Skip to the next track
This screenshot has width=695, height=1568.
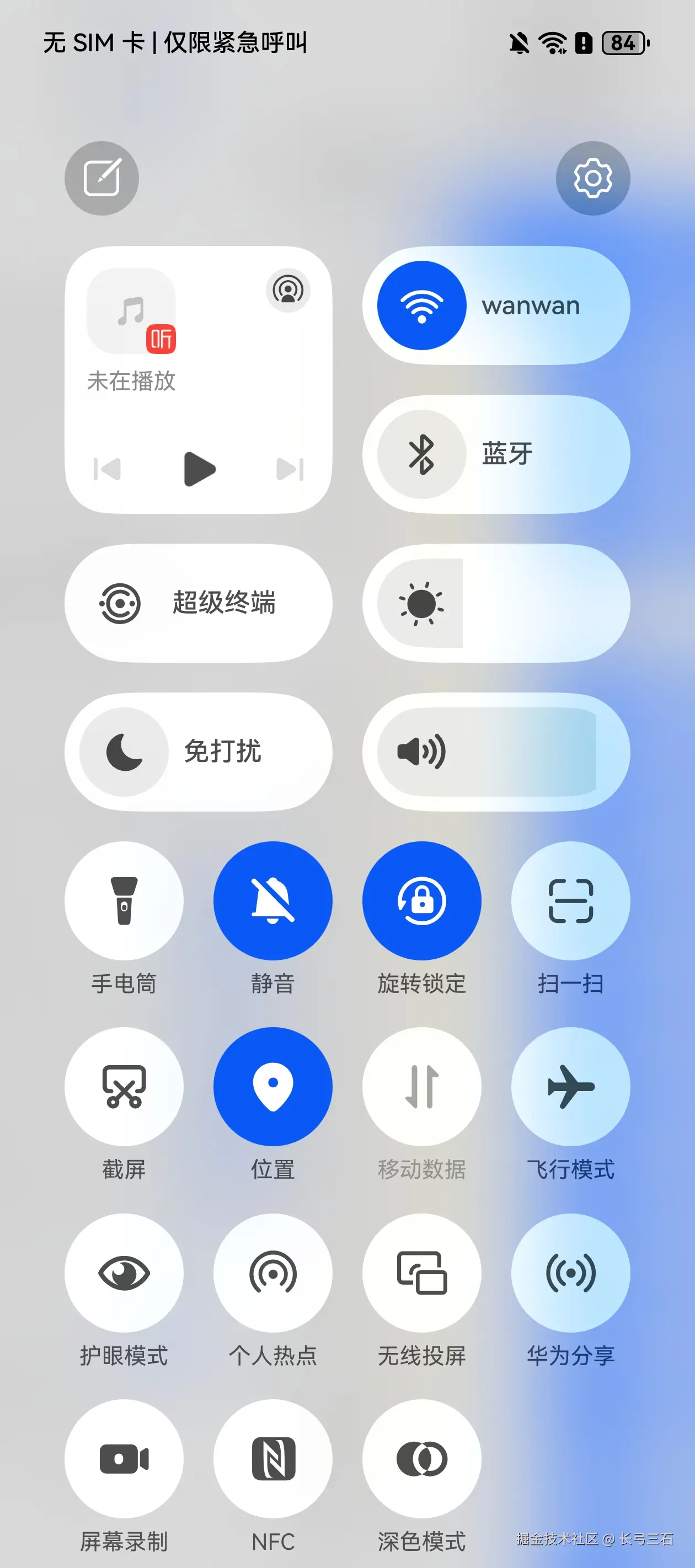coord(290,469)
